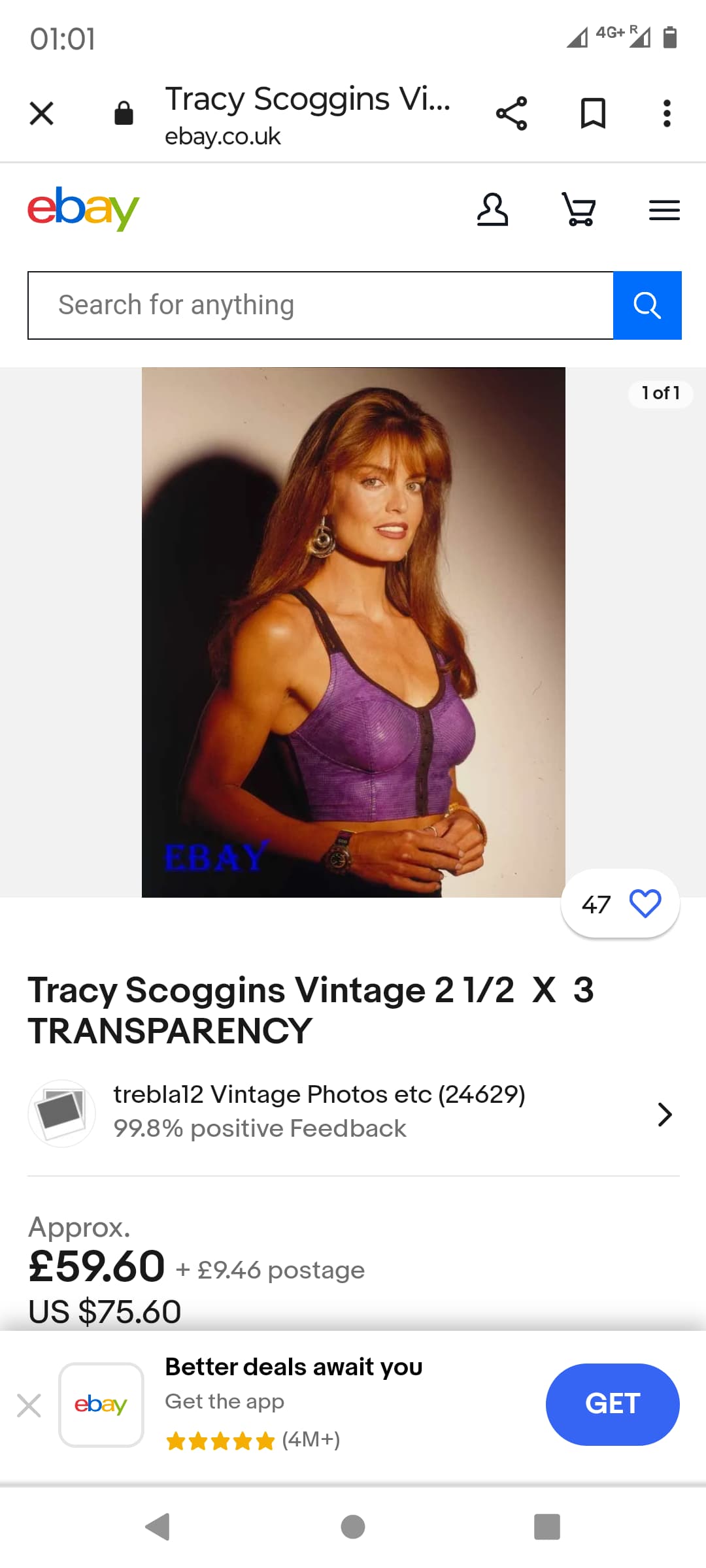Tap GET to install the eBay app
The width and height of the screenshot is (706, 1568).
click(613, 1404)
